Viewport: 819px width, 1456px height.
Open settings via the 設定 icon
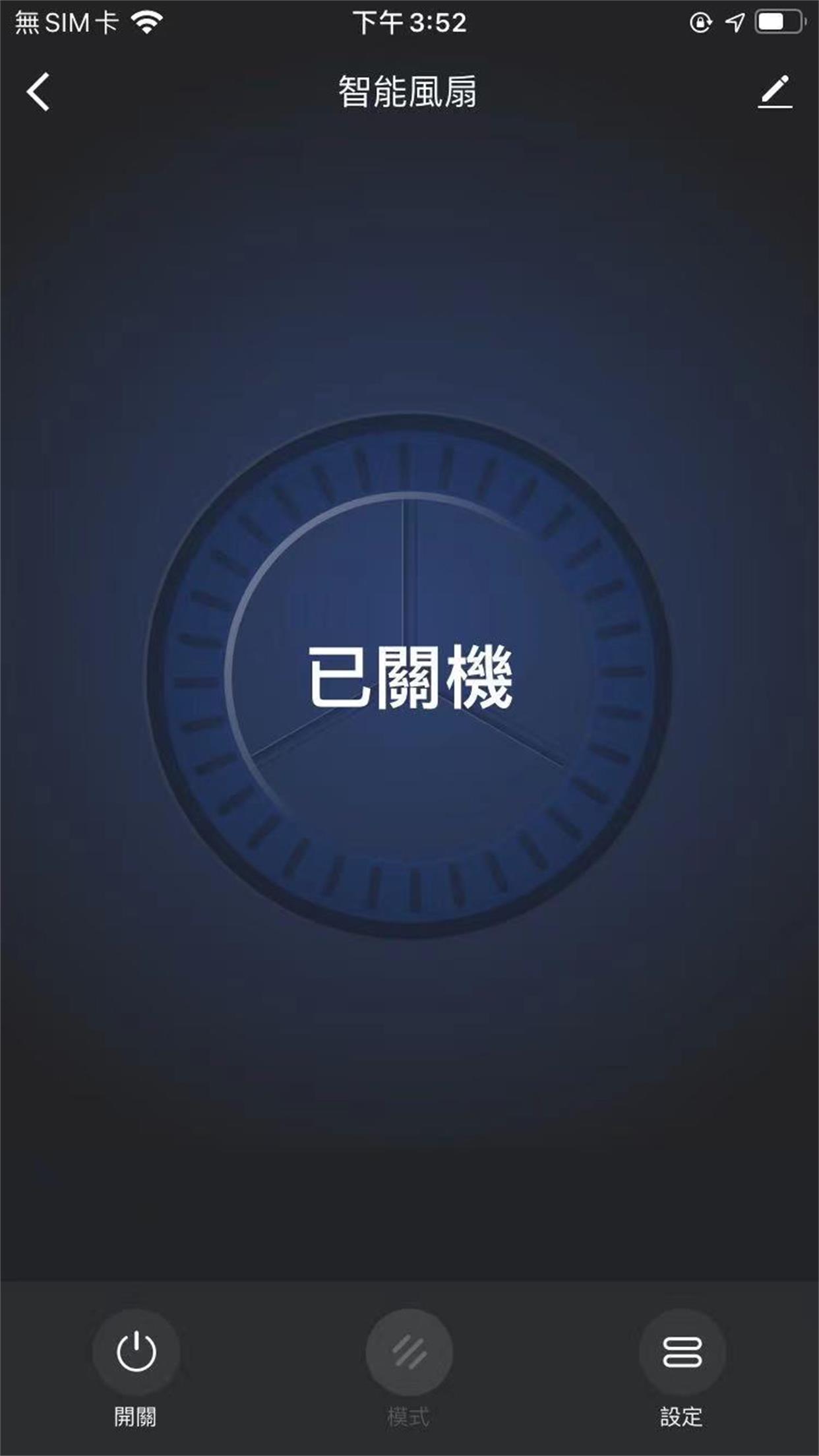(683, 1352)
